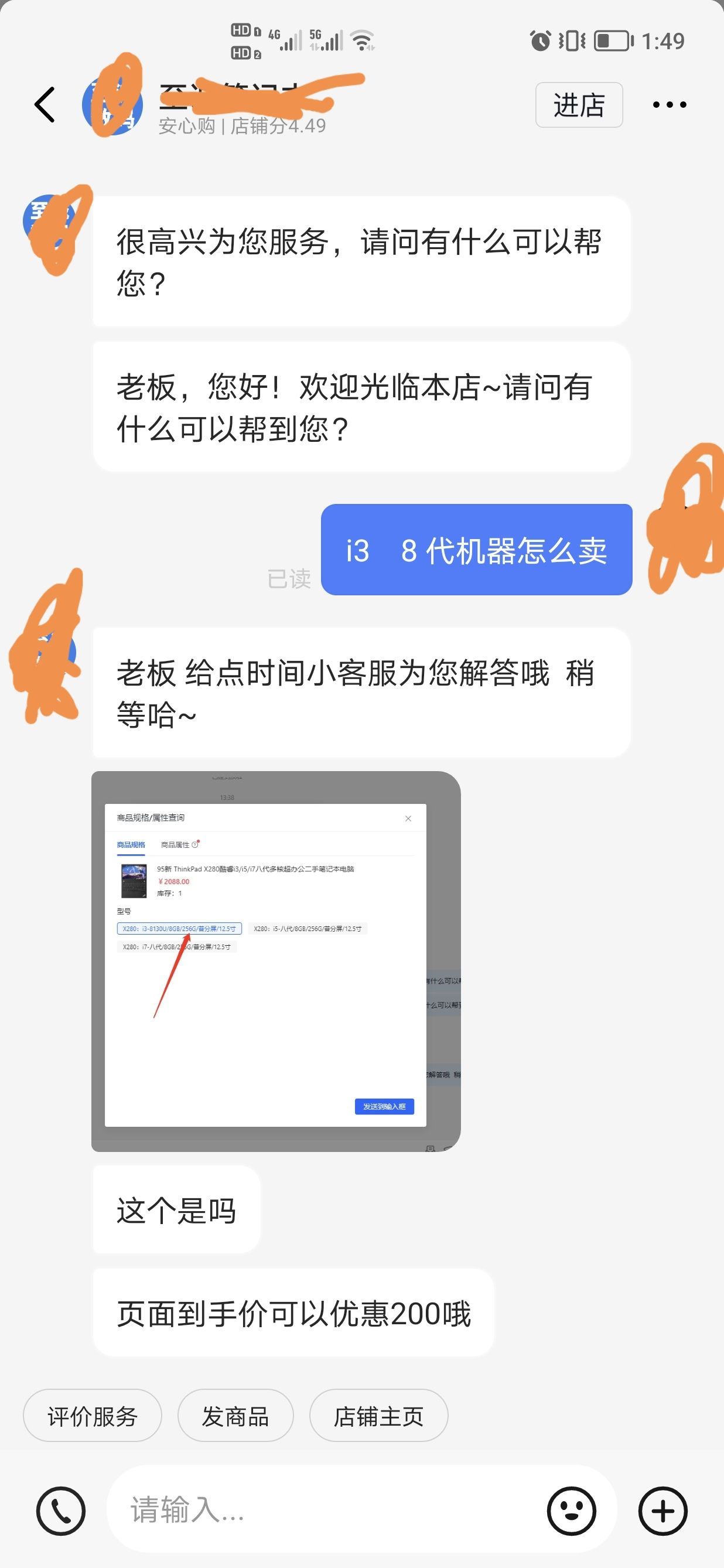Viewport: 724px width, 1568px height.
Task: Open the emoji picker
Action: [571, 1511]
